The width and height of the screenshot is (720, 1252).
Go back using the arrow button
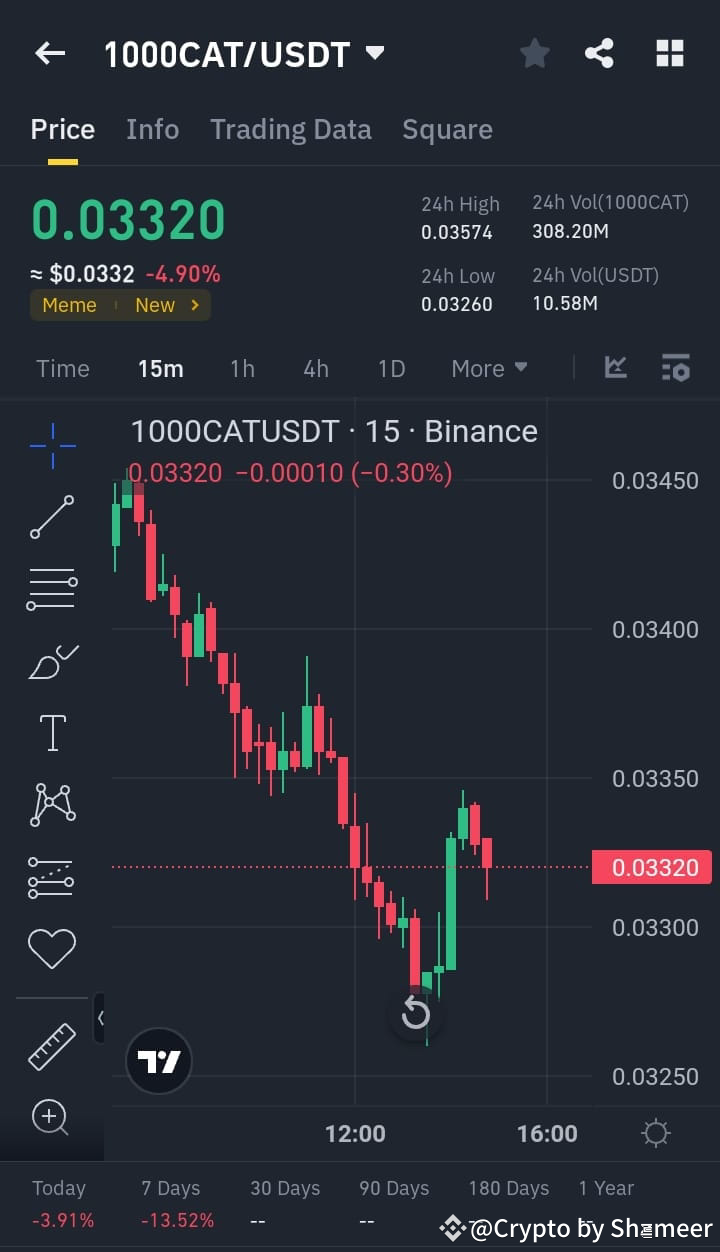coord(50,53)
